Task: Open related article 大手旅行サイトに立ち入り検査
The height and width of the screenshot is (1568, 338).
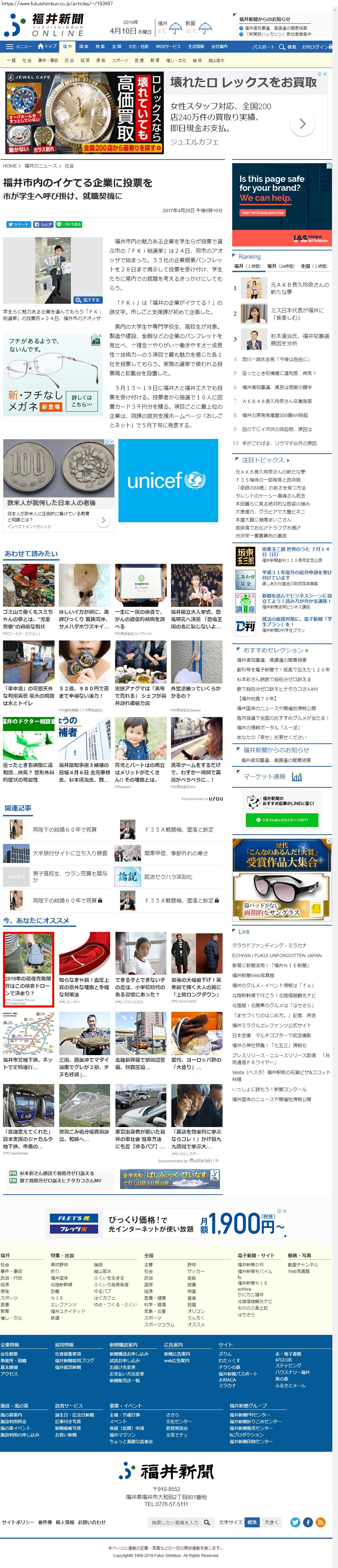Action: coord(69,853)
